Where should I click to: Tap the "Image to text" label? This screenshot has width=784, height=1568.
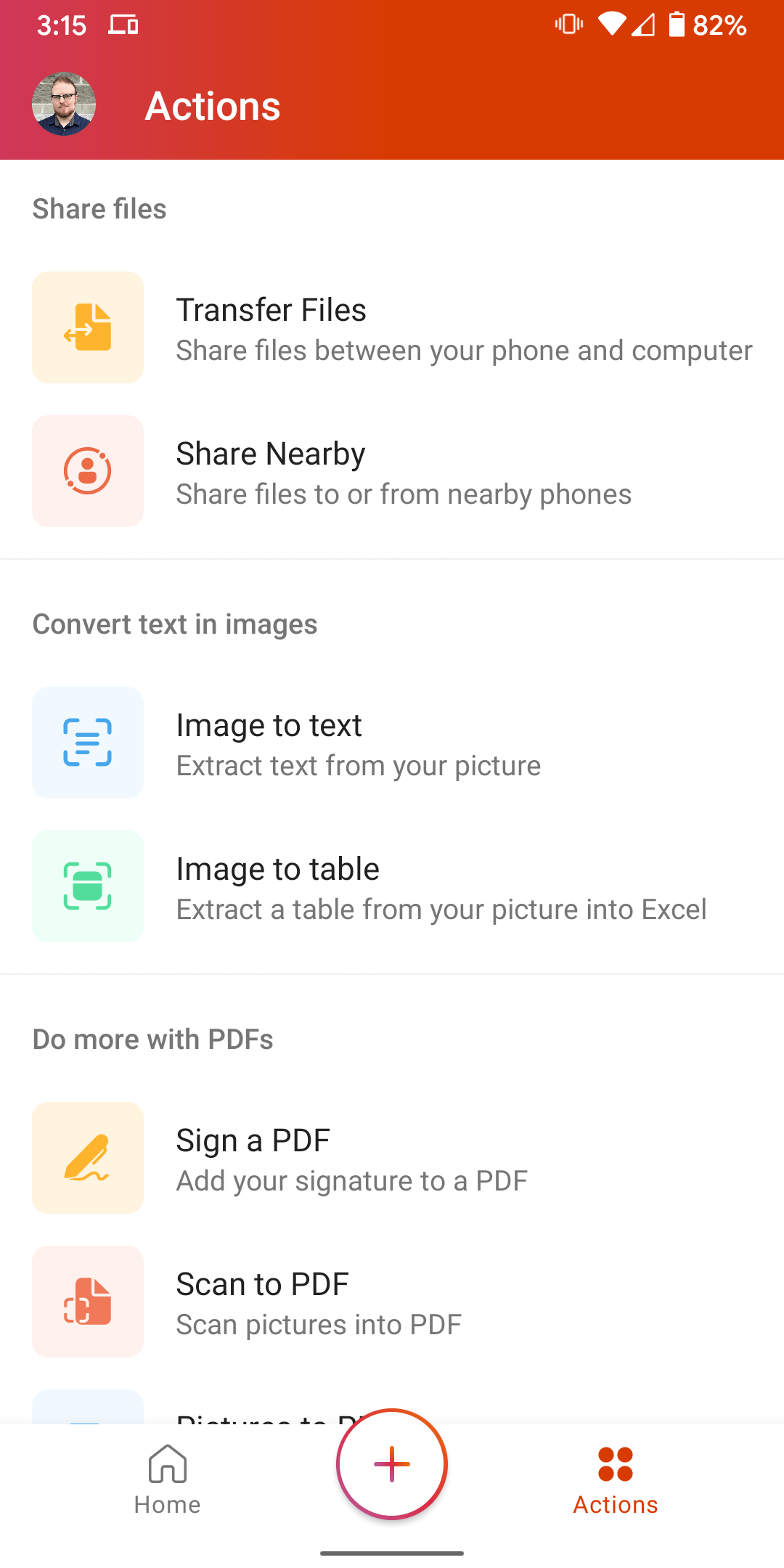(269, 724)
